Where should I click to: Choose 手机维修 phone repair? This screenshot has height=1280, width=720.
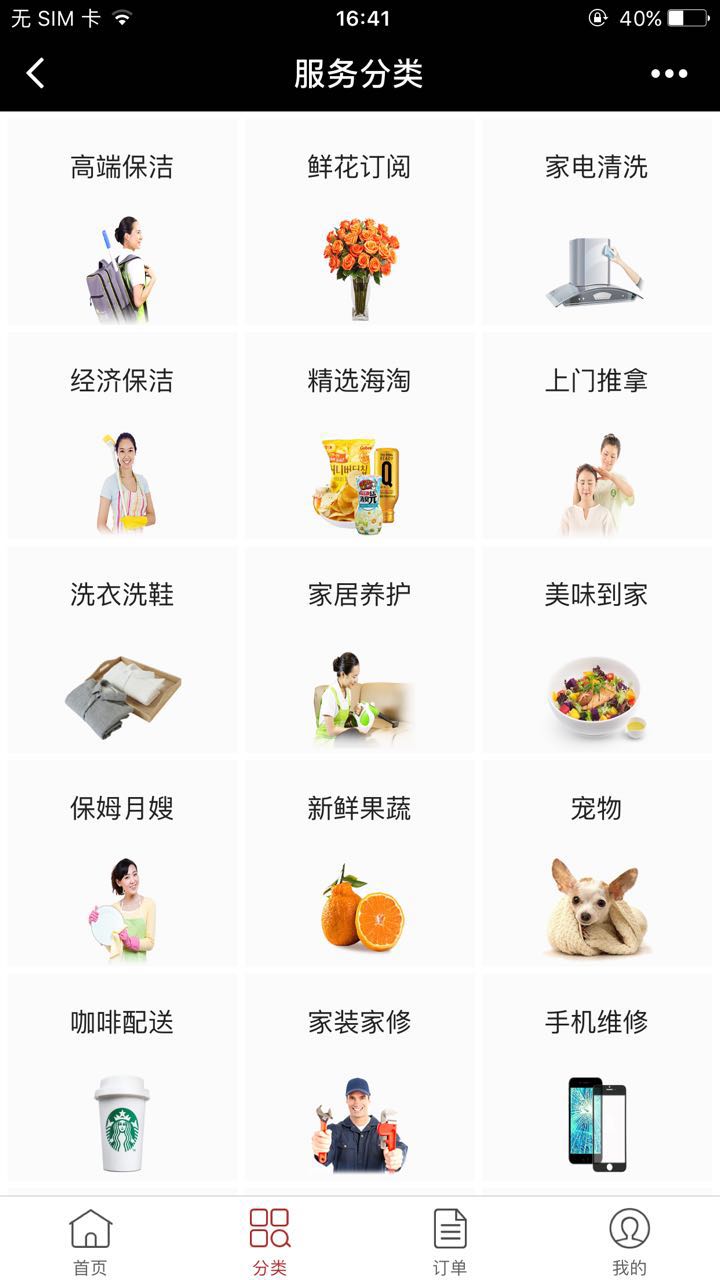pyautogui.click(x=597, y=1078)
